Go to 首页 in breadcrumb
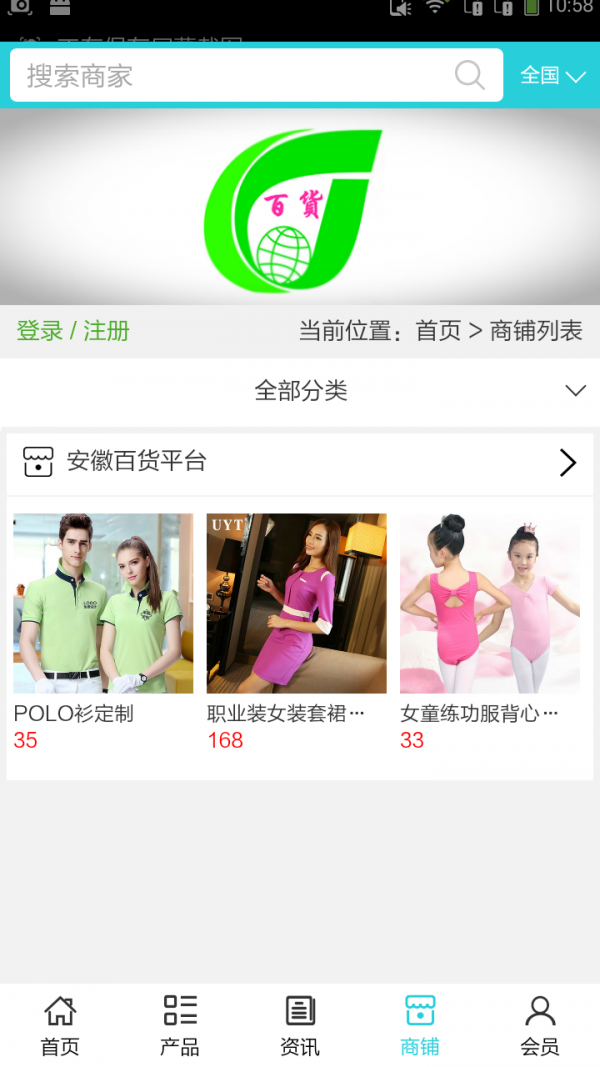The height and width of the screenshot is (1067, 600). [438, 331]
